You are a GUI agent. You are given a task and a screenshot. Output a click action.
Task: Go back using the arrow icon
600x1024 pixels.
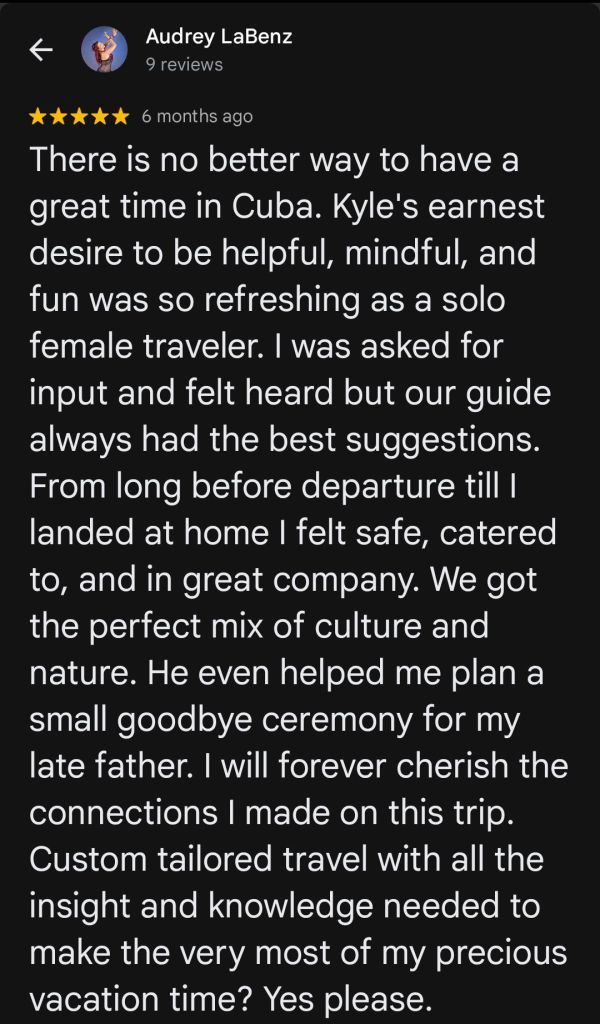(x=41, y=50)
